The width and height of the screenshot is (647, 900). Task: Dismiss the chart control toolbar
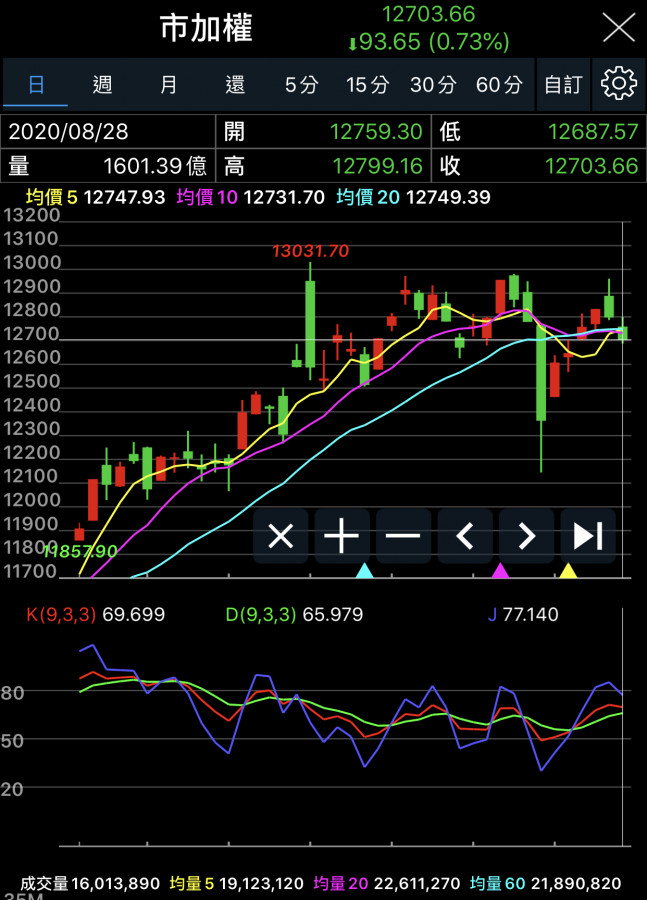point(281,537)
